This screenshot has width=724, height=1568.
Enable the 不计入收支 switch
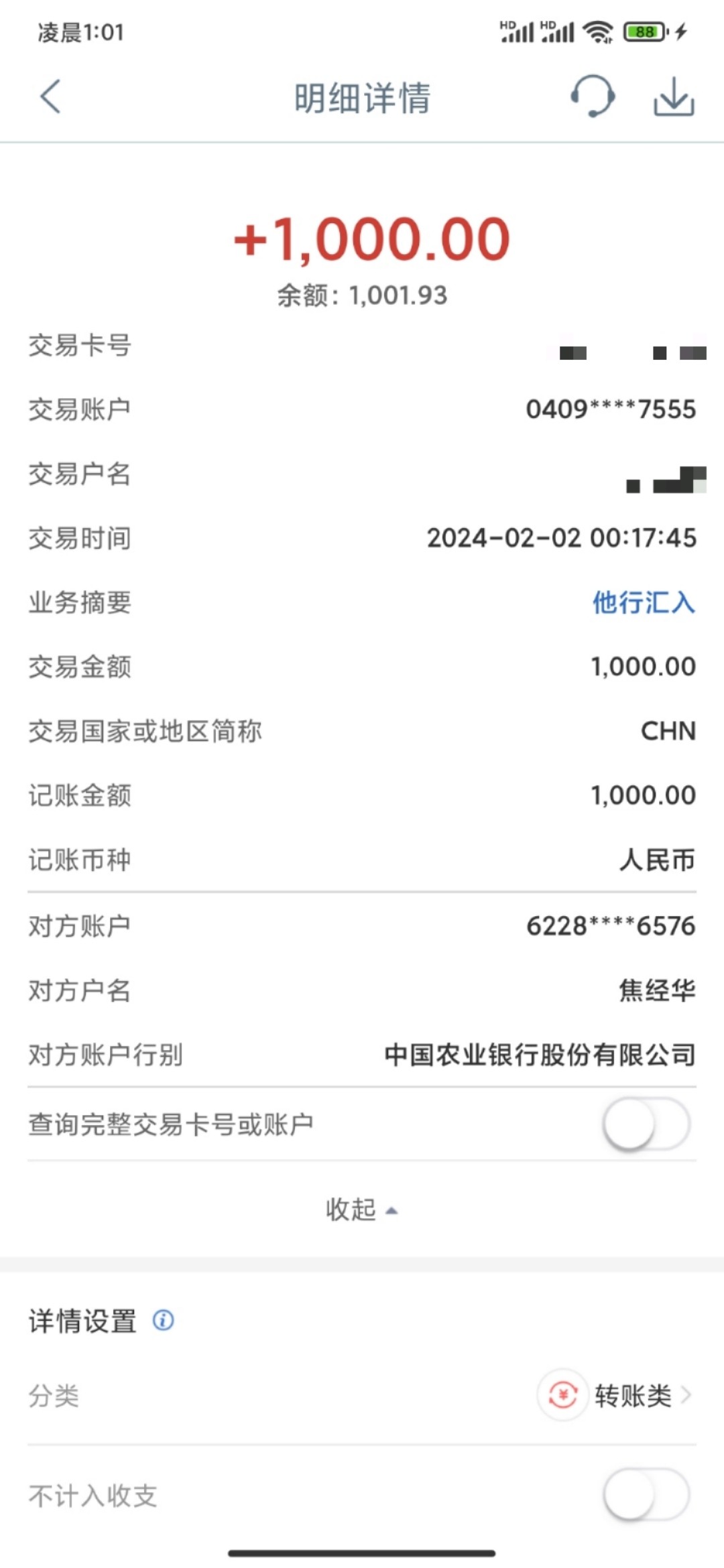[646, 1495]
